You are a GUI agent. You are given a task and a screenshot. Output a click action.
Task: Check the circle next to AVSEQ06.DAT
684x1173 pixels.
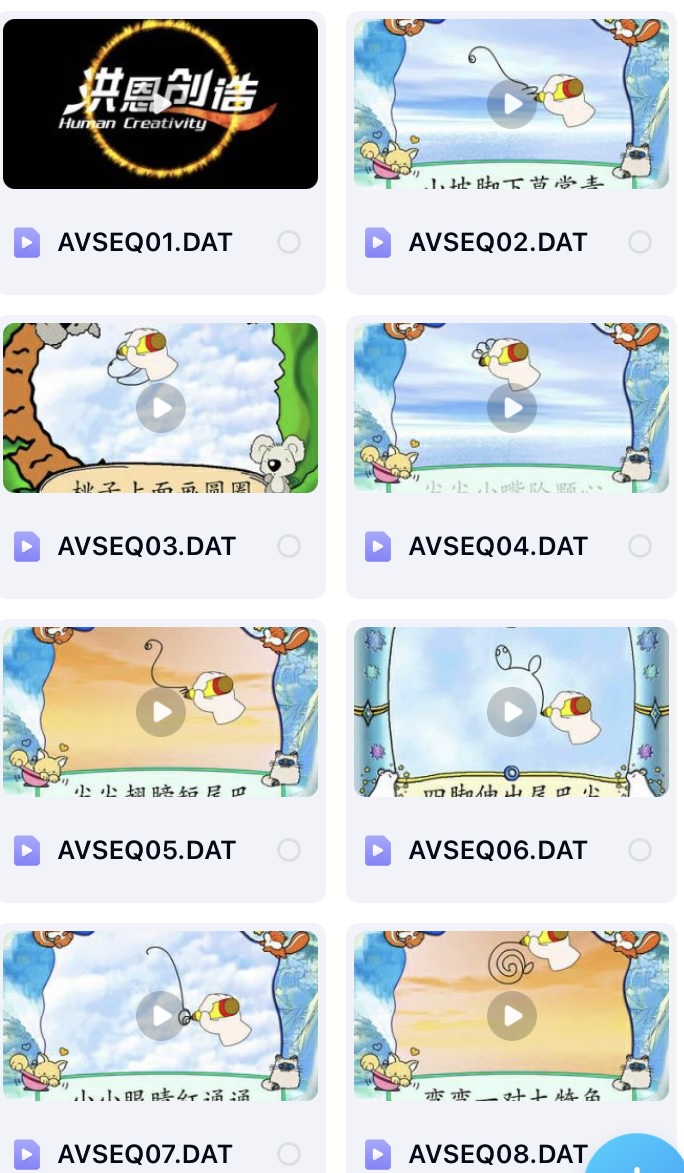pos(640,850)
